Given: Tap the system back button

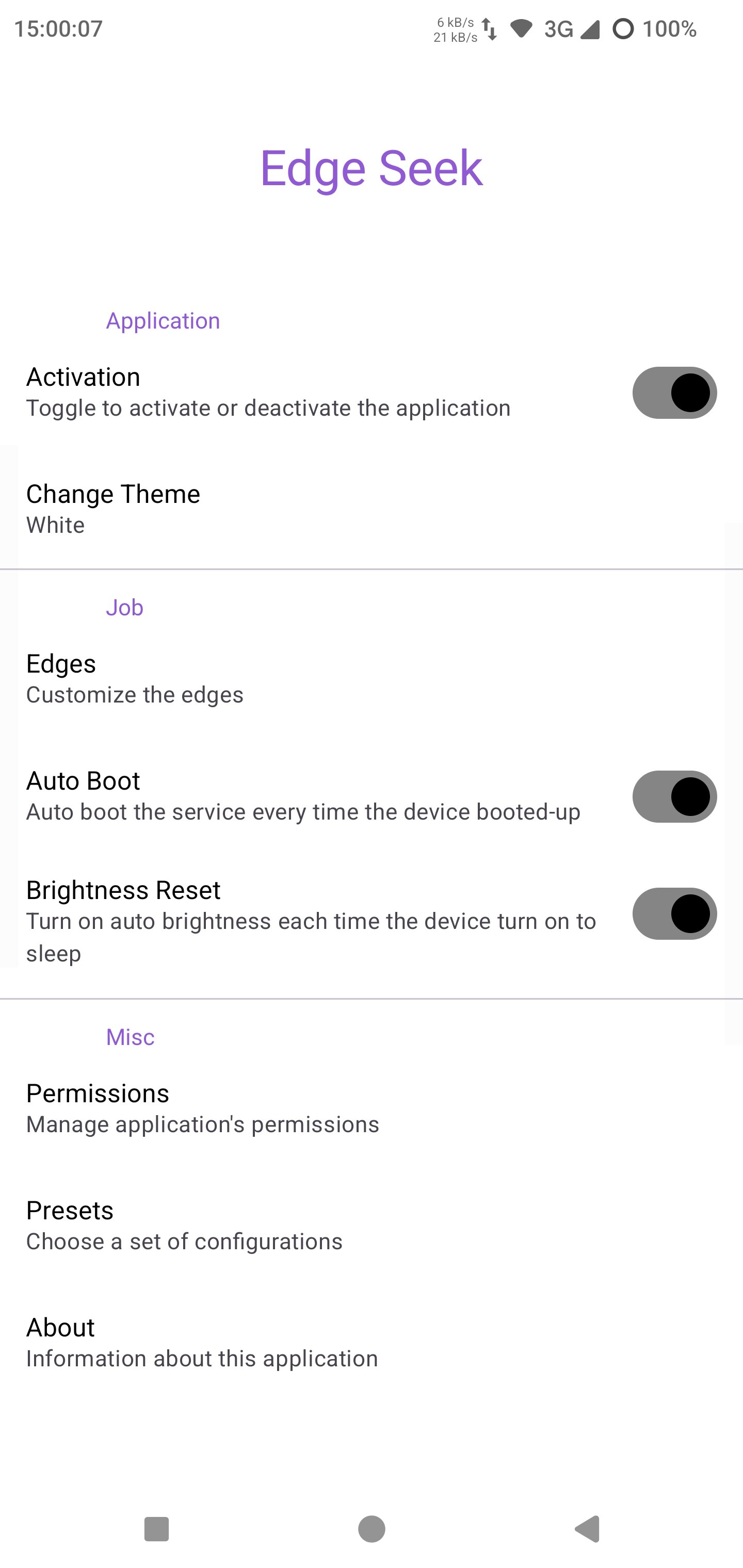Looking at the screenshot, I should coord(588,1528).
